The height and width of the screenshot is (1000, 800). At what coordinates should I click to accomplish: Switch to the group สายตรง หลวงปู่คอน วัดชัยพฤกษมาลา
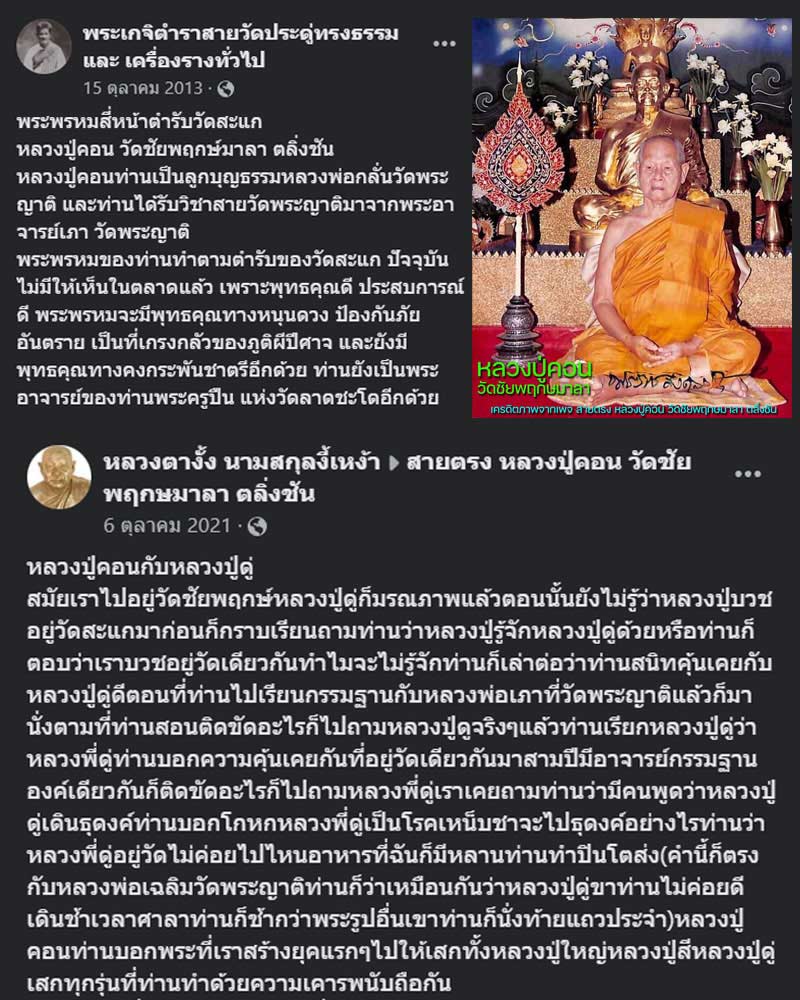click(560, 462)
